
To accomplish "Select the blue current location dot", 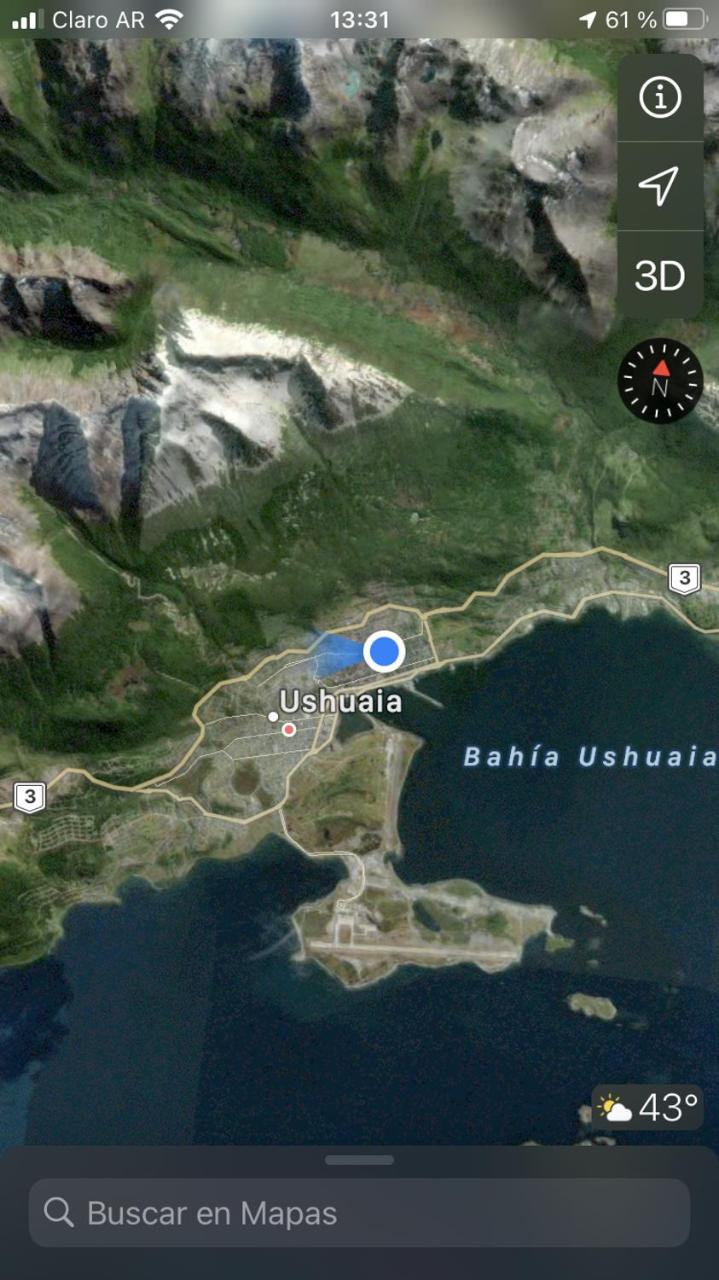I will (383, 652).
